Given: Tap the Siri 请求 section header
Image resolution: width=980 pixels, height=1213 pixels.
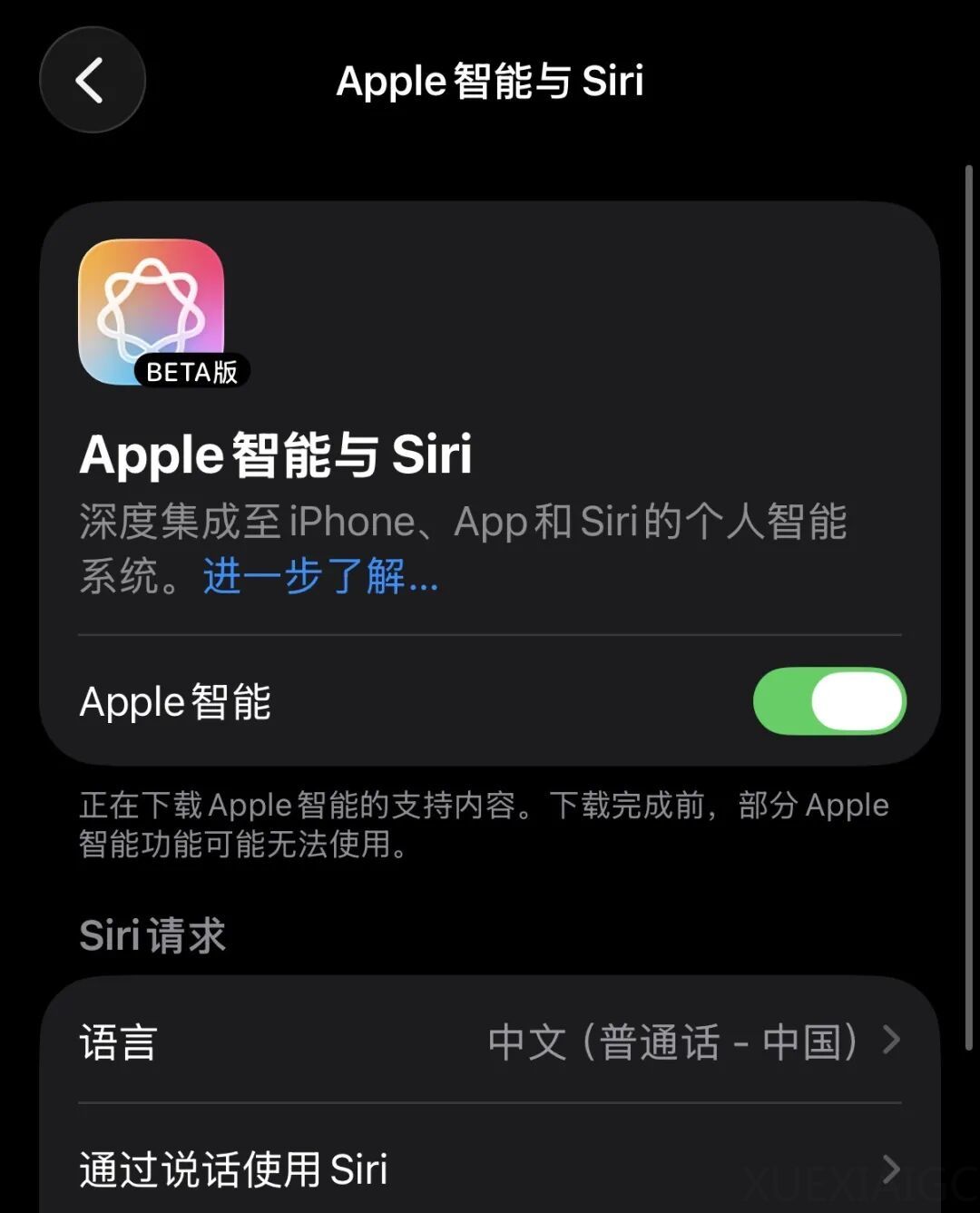Looking at the screenshot, I should pos(152,934).
